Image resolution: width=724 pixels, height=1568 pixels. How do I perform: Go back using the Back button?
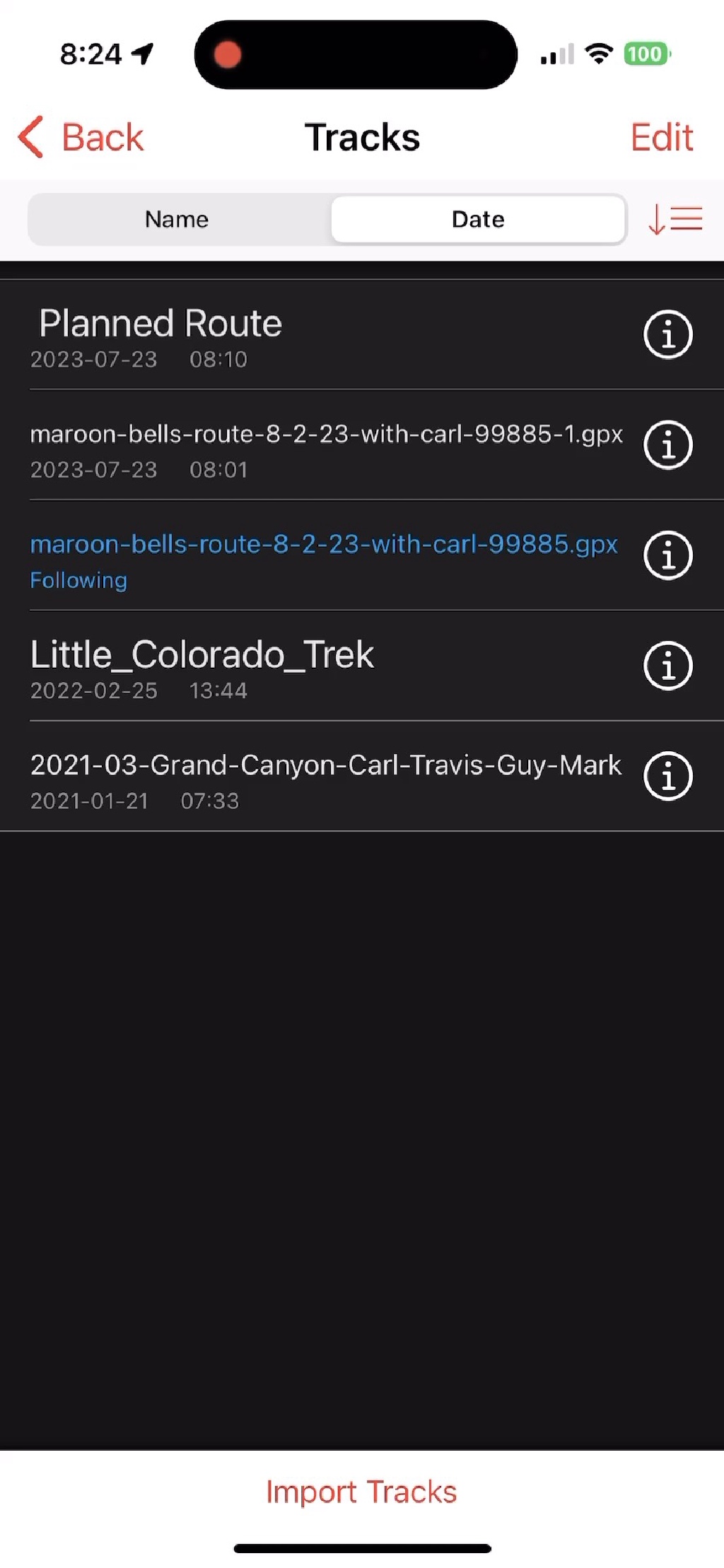coord(81,137)
